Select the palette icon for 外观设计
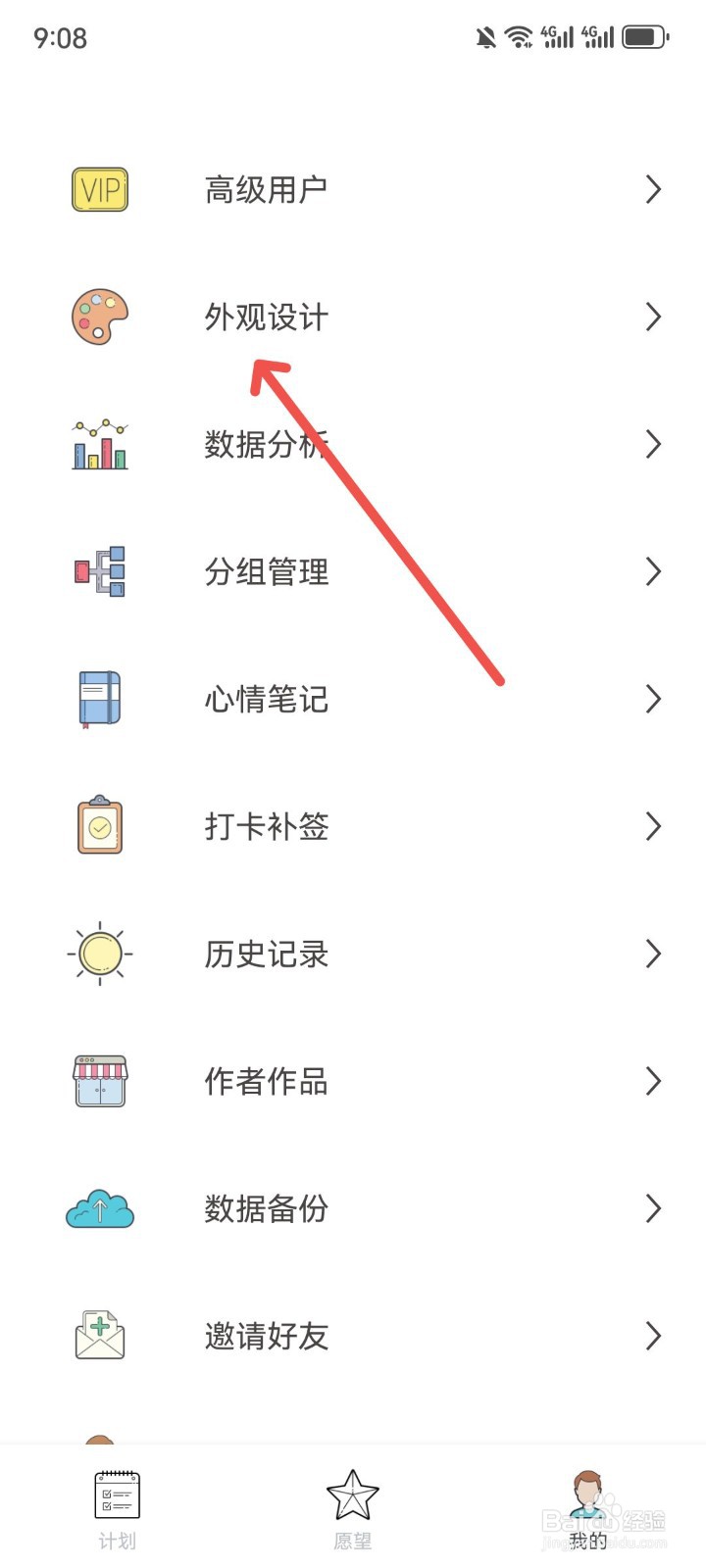Viewport: 706px width, 1568px height. click(x=98, y=317)
